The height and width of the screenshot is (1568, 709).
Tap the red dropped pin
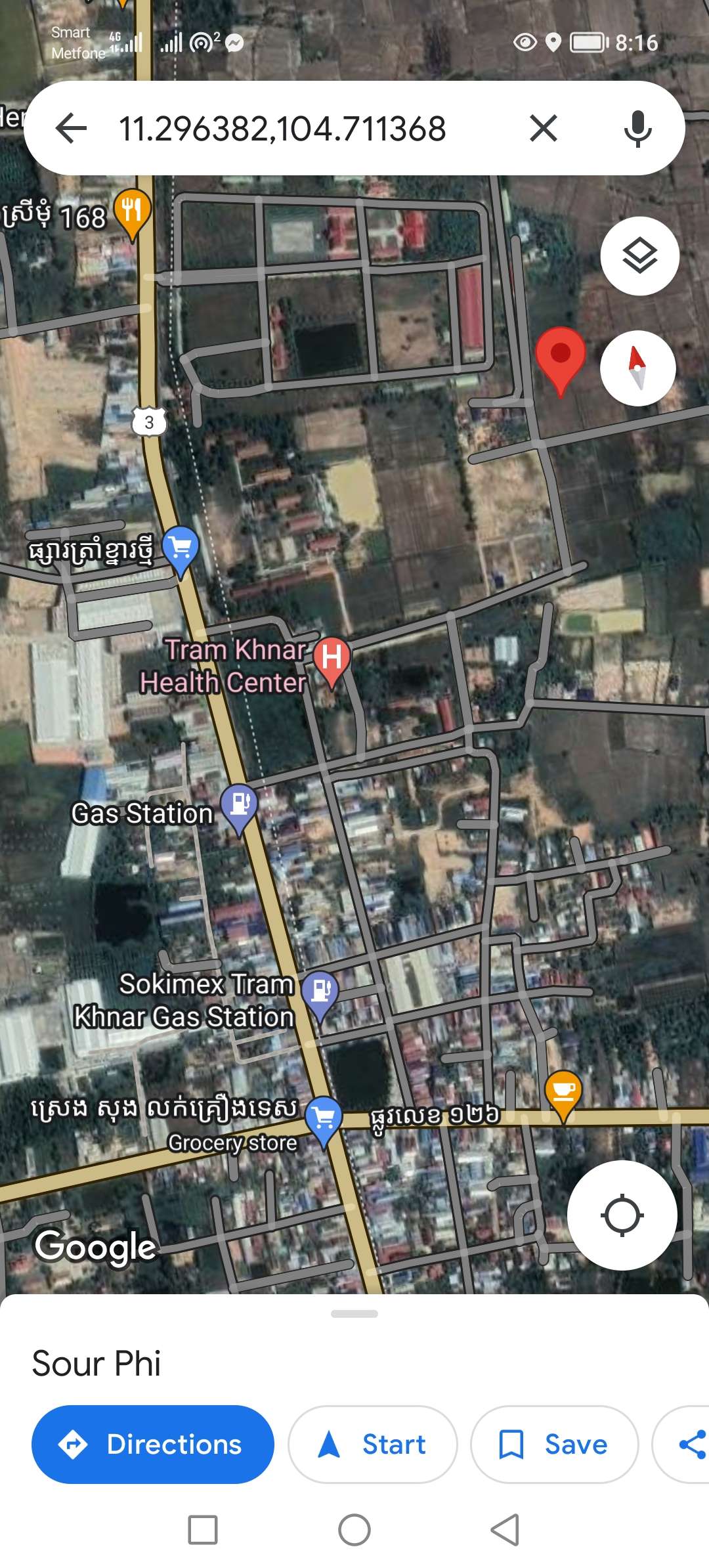pos(561,356)
